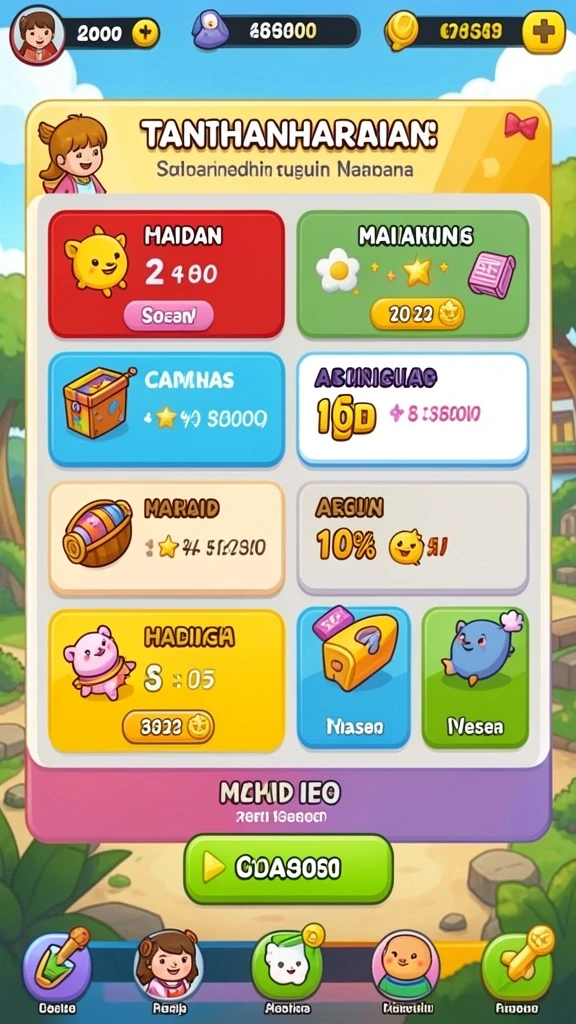The height and width of the screenshot is (1024, 576).
Task: Switch to the girl character tab
Action: (168, 968)
